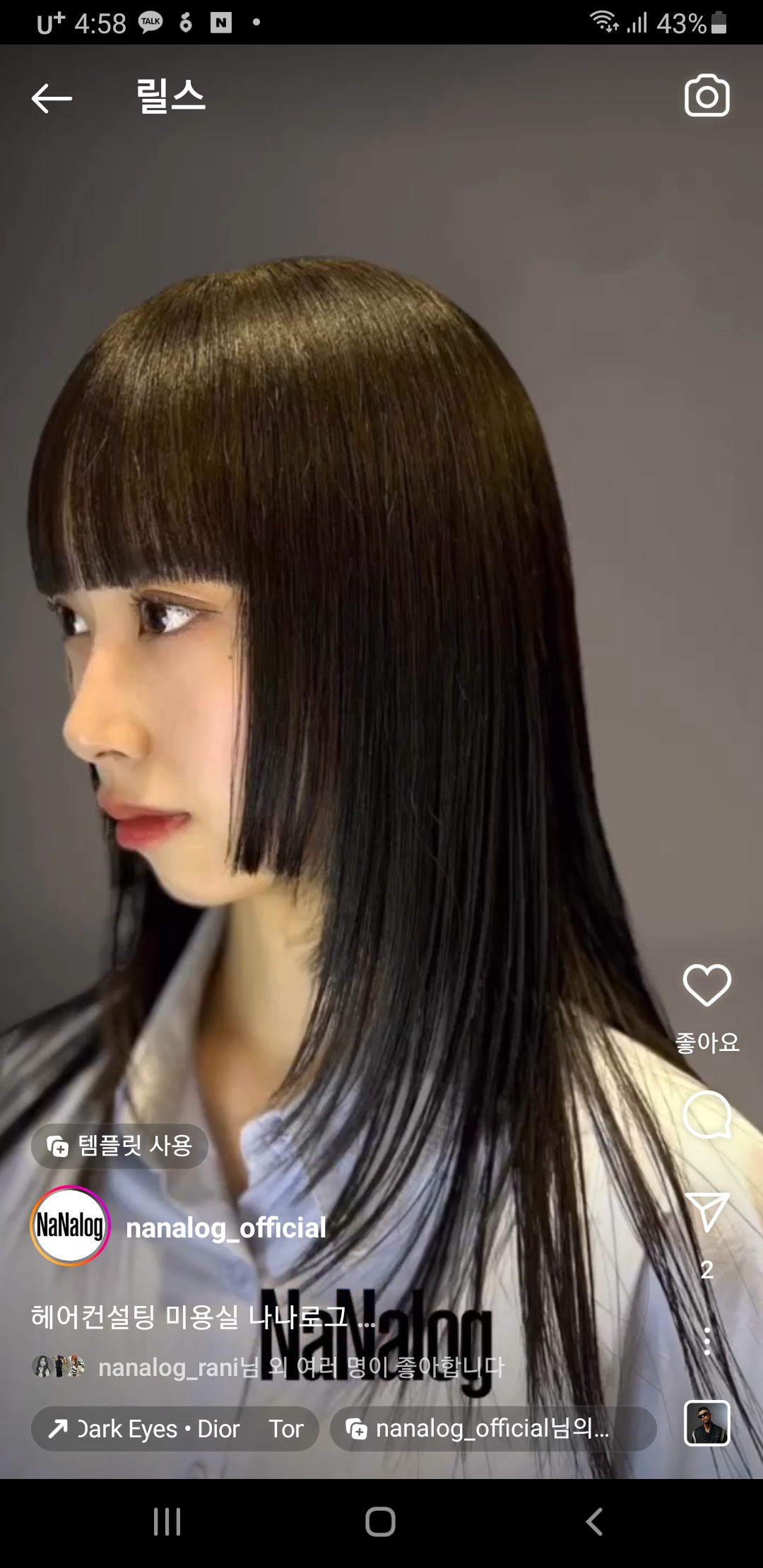The width and height of the screenshot is (763, 1568).
Task: Open the audio thumbnail in the corner
Action: click(706, 1423)
